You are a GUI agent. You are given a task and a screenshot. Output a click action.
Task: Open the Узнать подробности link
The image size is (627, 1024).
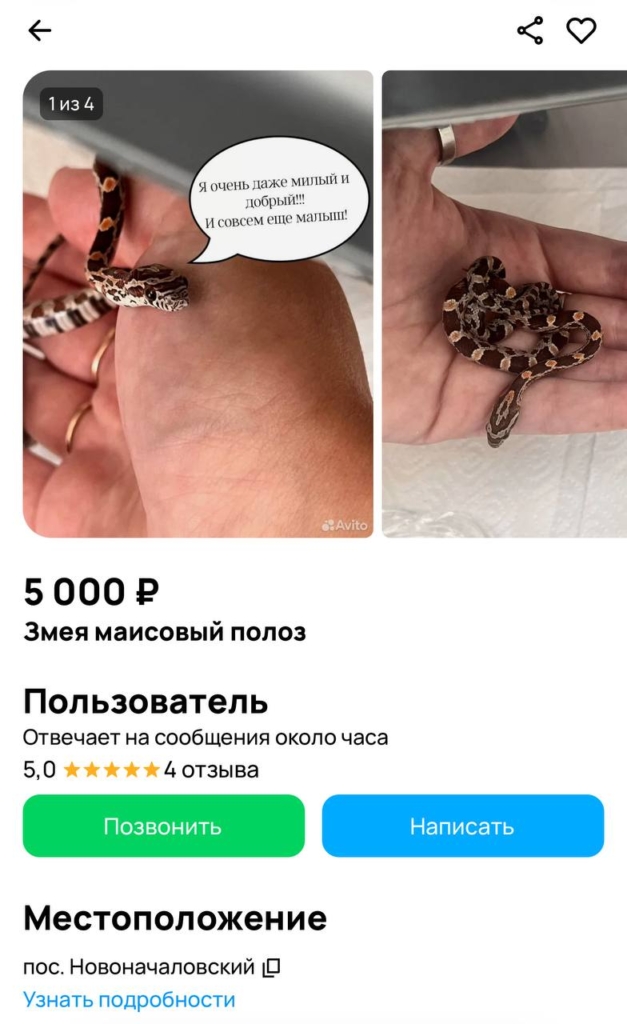coord(129,999)
